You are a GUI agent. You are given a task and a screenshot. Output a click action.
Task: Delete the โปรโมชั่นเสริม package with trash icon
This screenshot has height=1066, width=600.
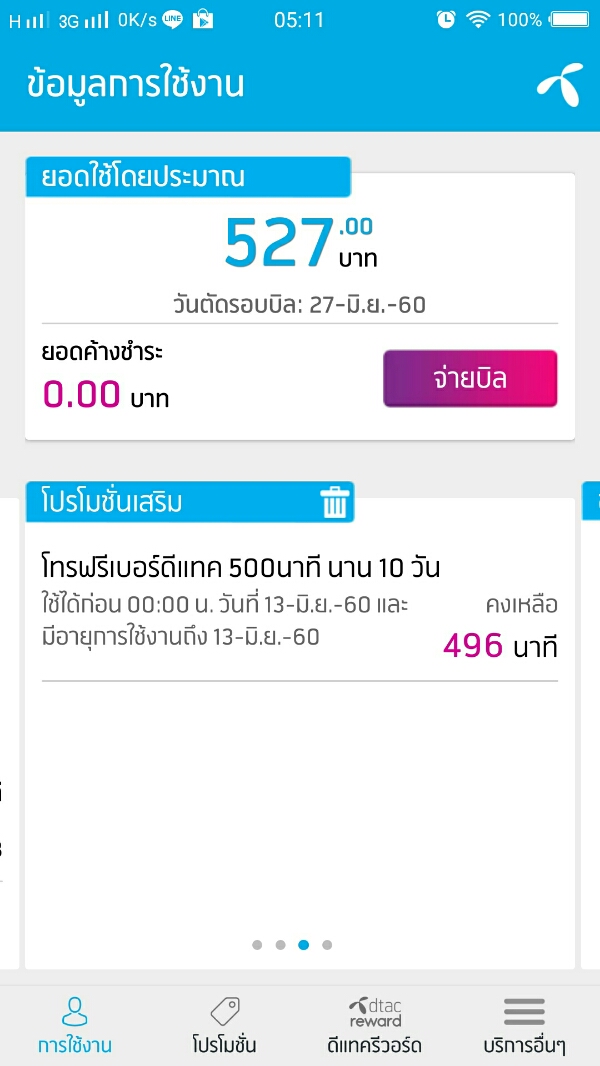point(335,501)
